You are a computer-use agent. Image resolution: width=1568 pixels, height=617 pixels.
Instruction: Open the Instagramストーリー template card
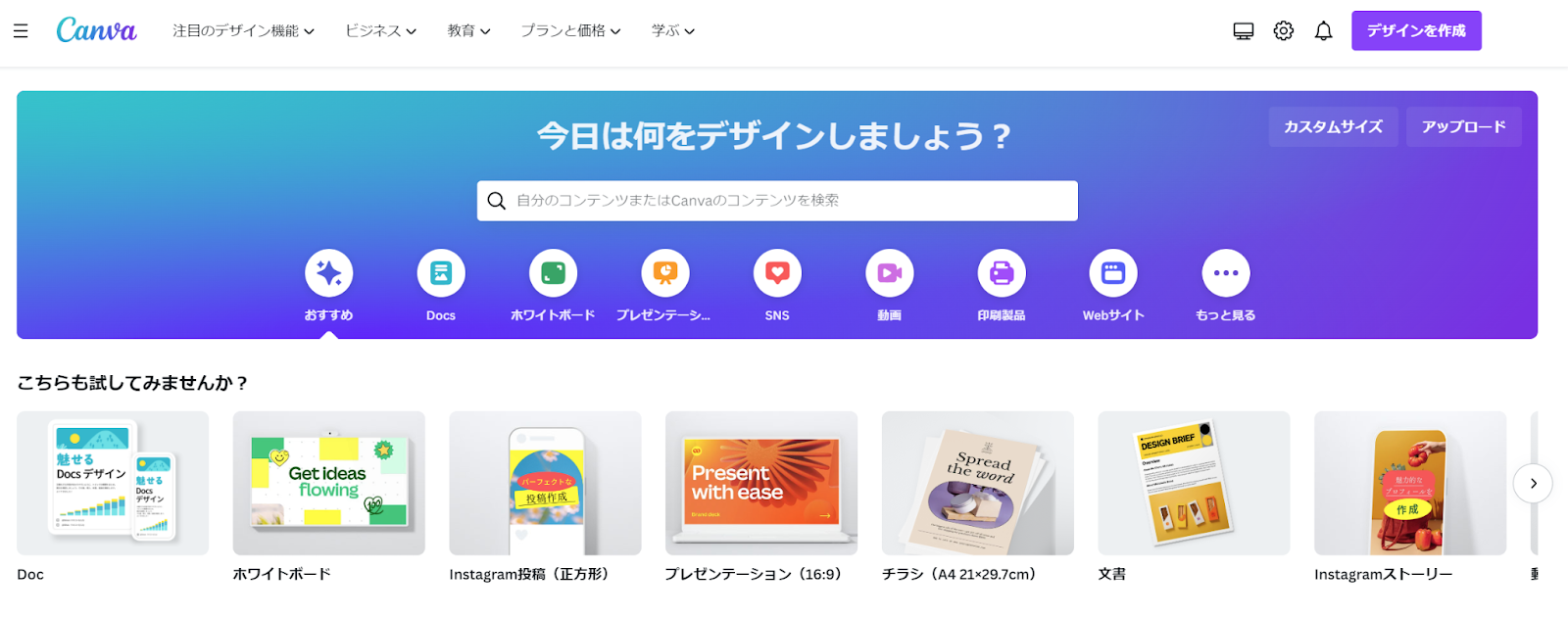tap(1409, 484)
